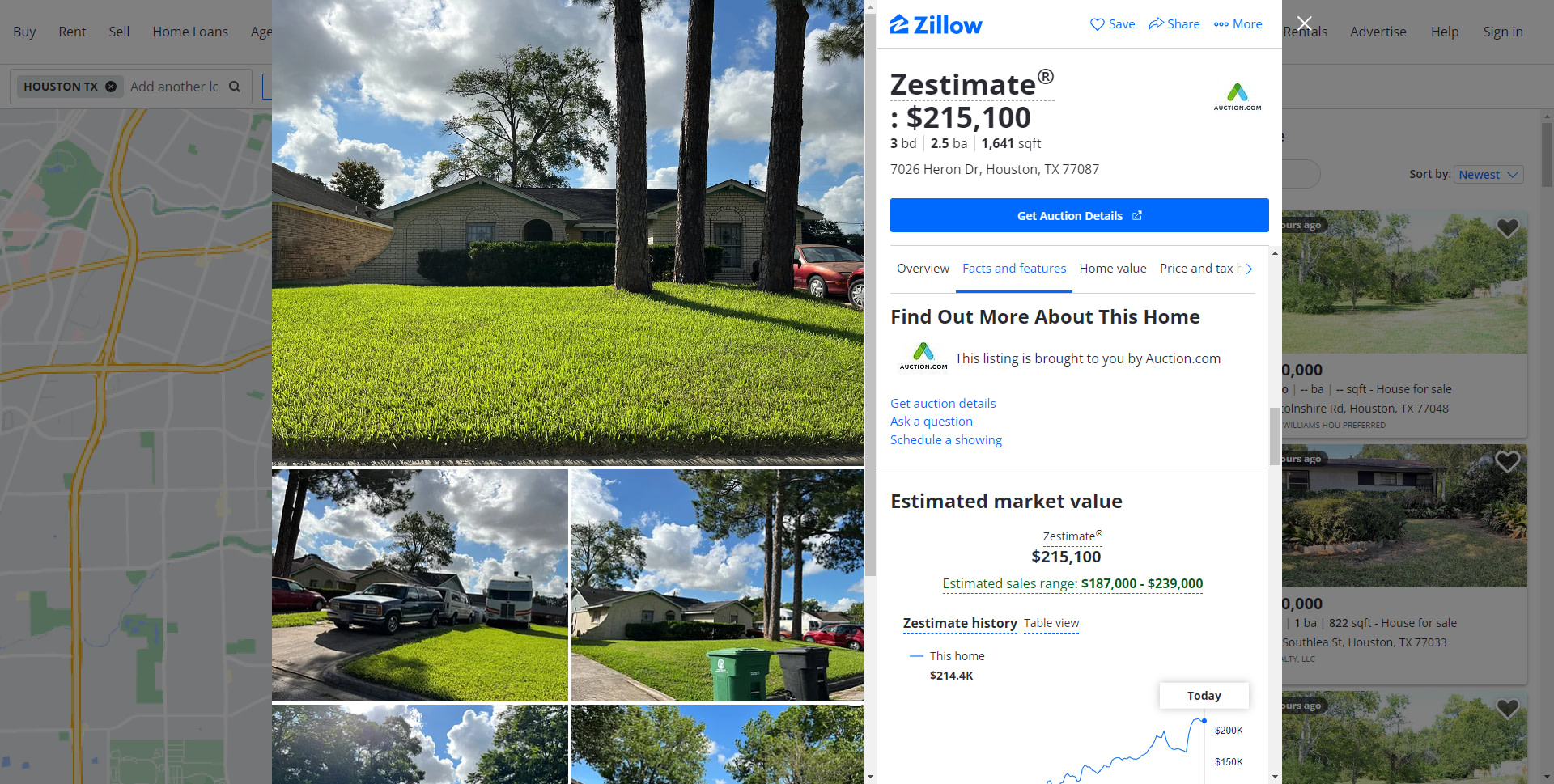
Task: Switch to the Overview tab
Action: [923, 269]
